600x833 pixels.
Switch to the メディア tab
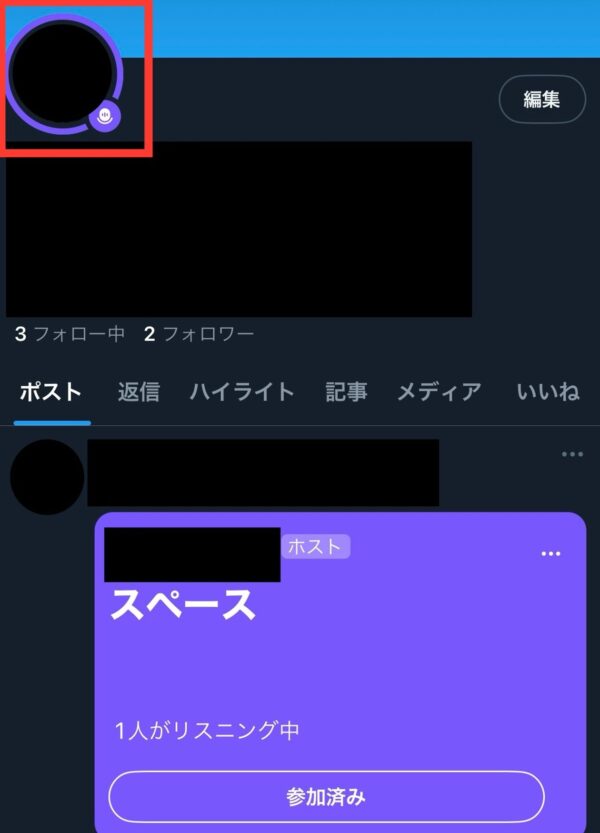(x=439, y=392)
